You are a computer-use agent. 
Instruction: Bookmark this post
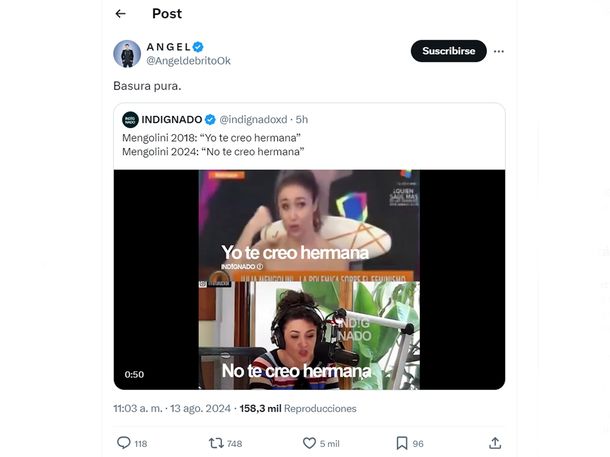pyautogui.click(x=401, y=442)
